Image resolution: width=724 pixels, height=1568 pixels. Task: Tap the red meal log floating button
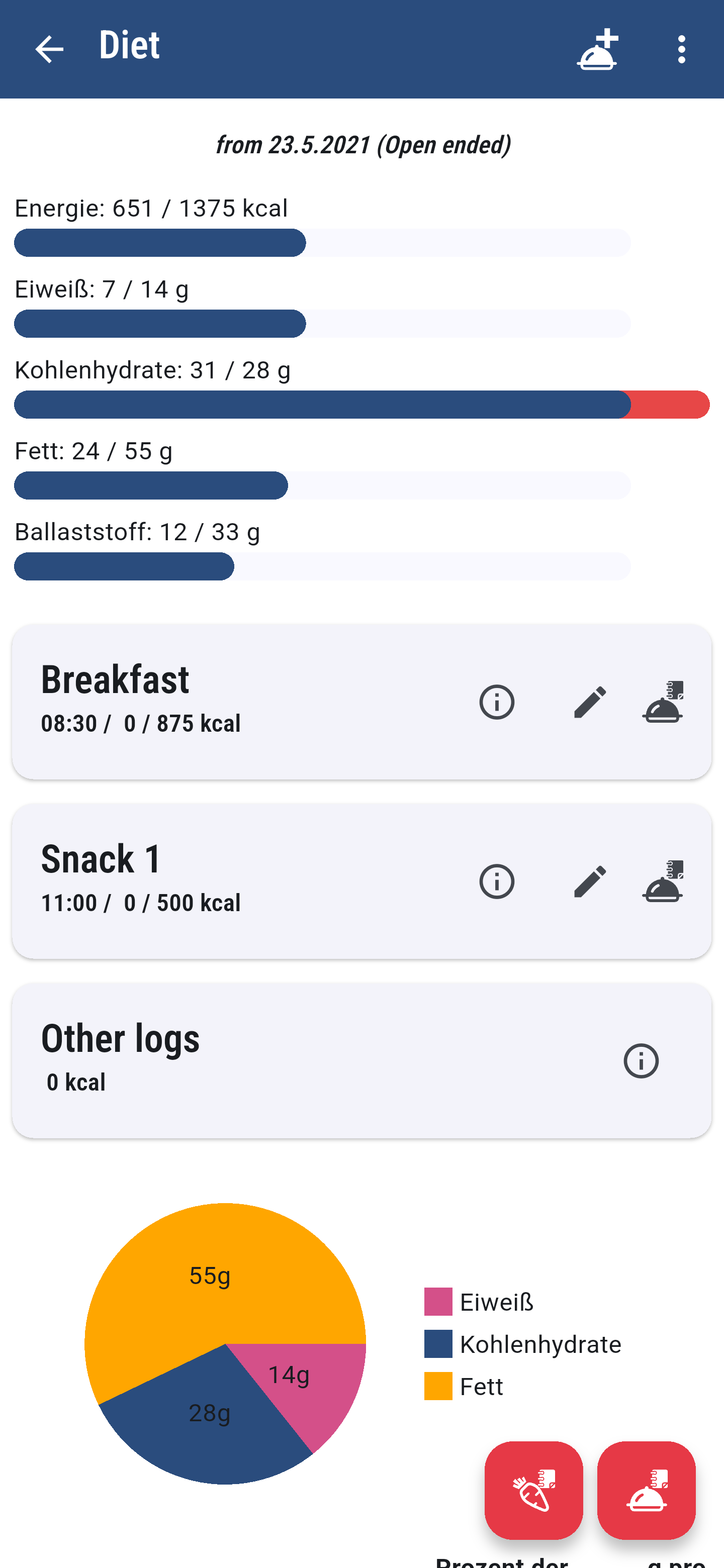[x=646, y=1490]
